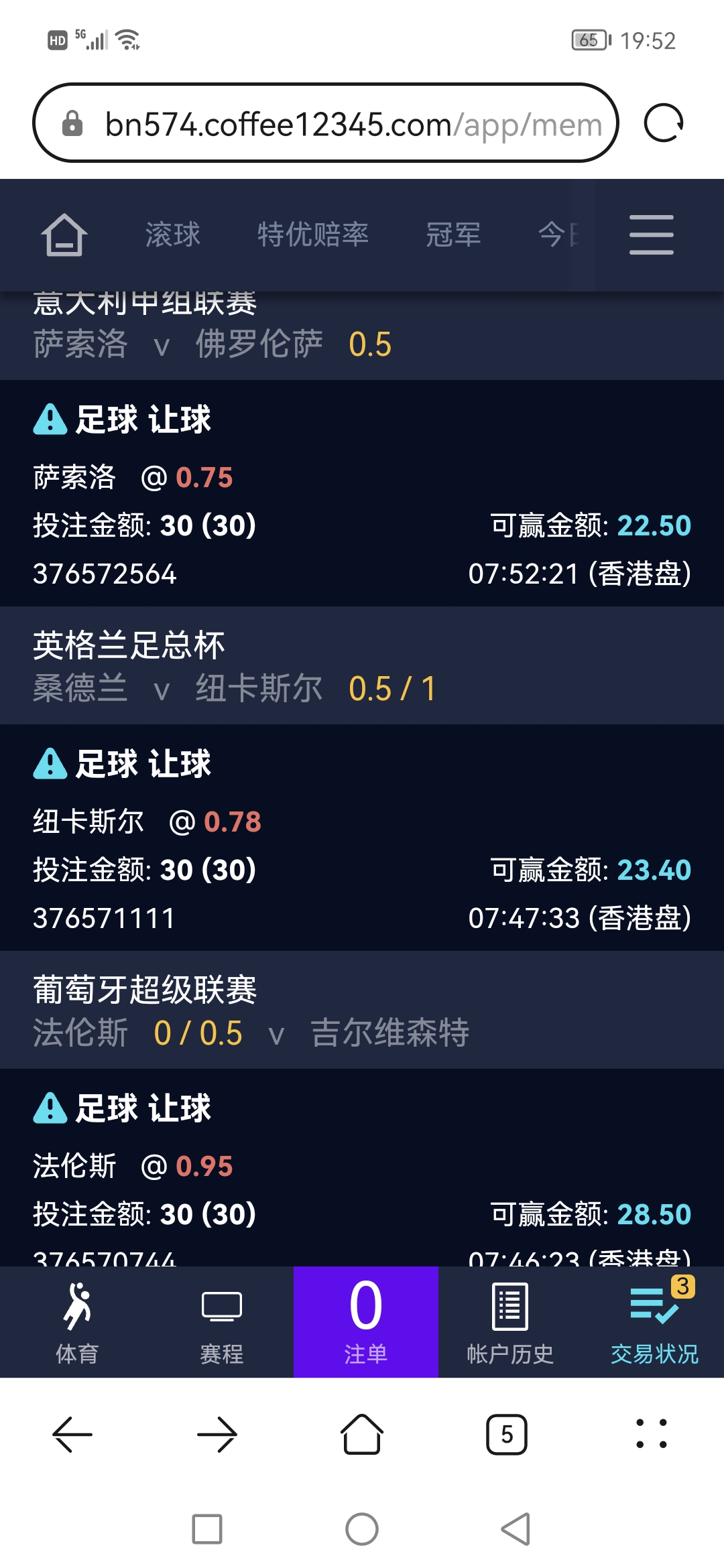The height and width of the screenshot is (1568, 724).
Task: Go to 体育 in bottom navigation
Action: coord(77,1322)
